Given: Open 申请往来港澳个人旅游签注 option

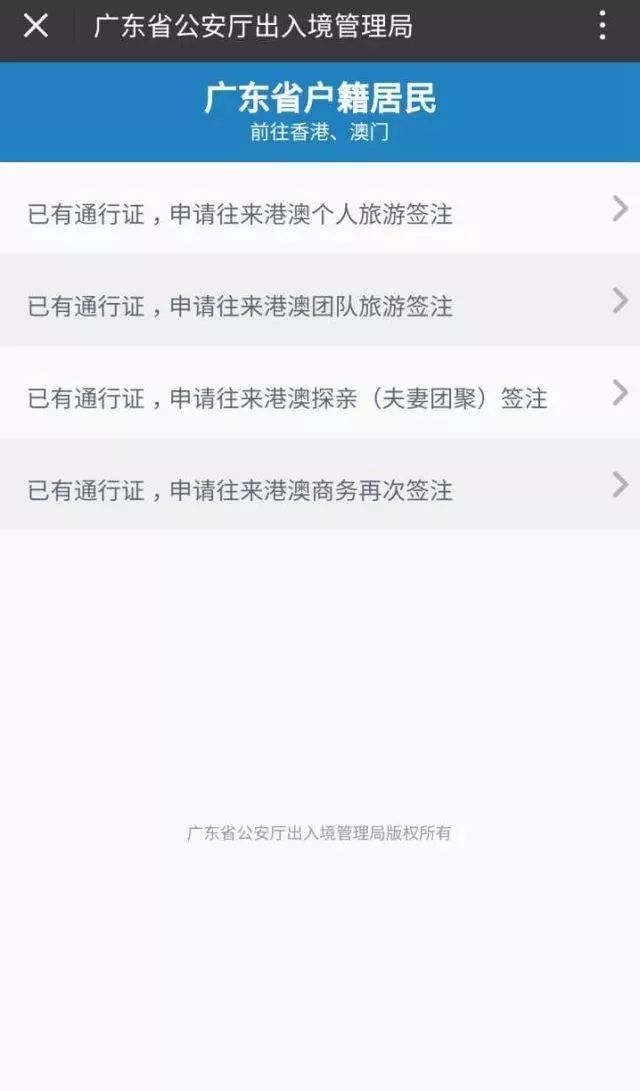Looking at the screenshot, I should point(320,213).
